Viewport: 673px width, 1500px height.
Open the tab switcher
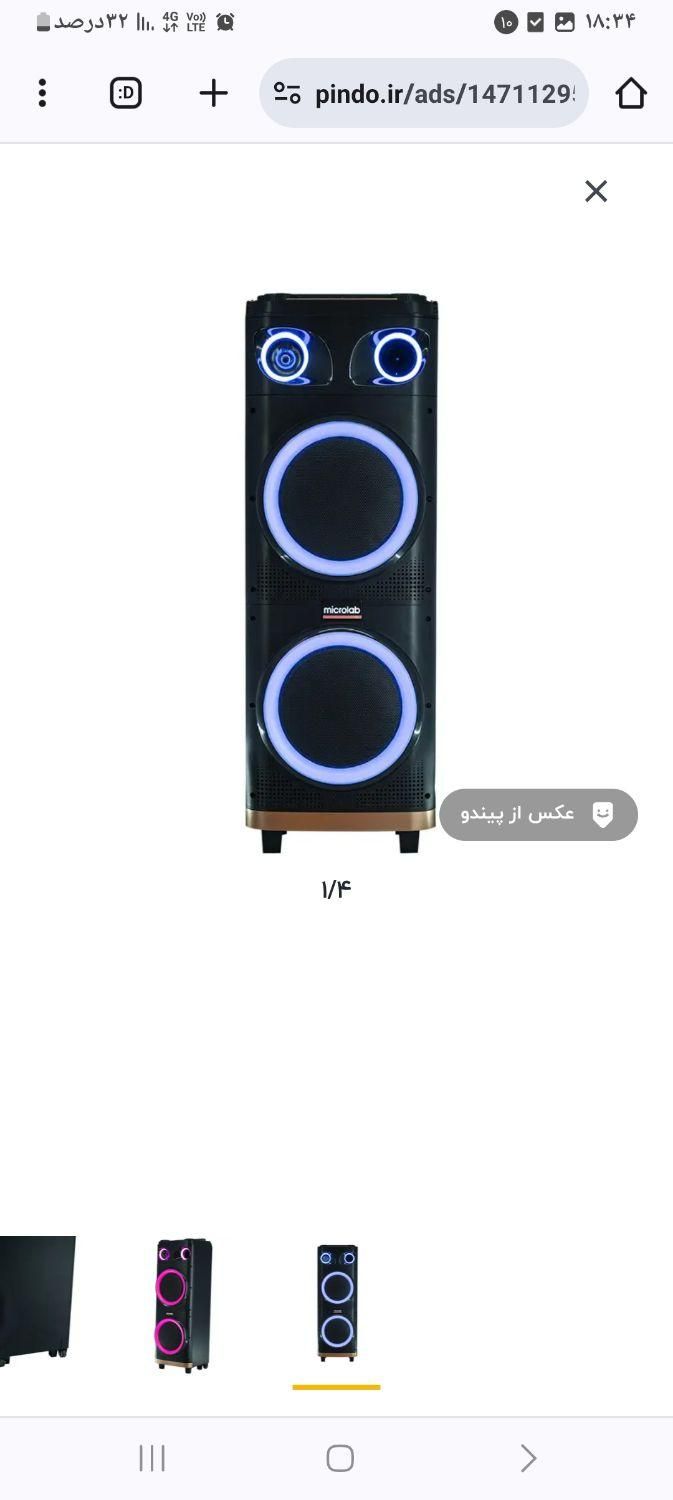tap(126, 93)
